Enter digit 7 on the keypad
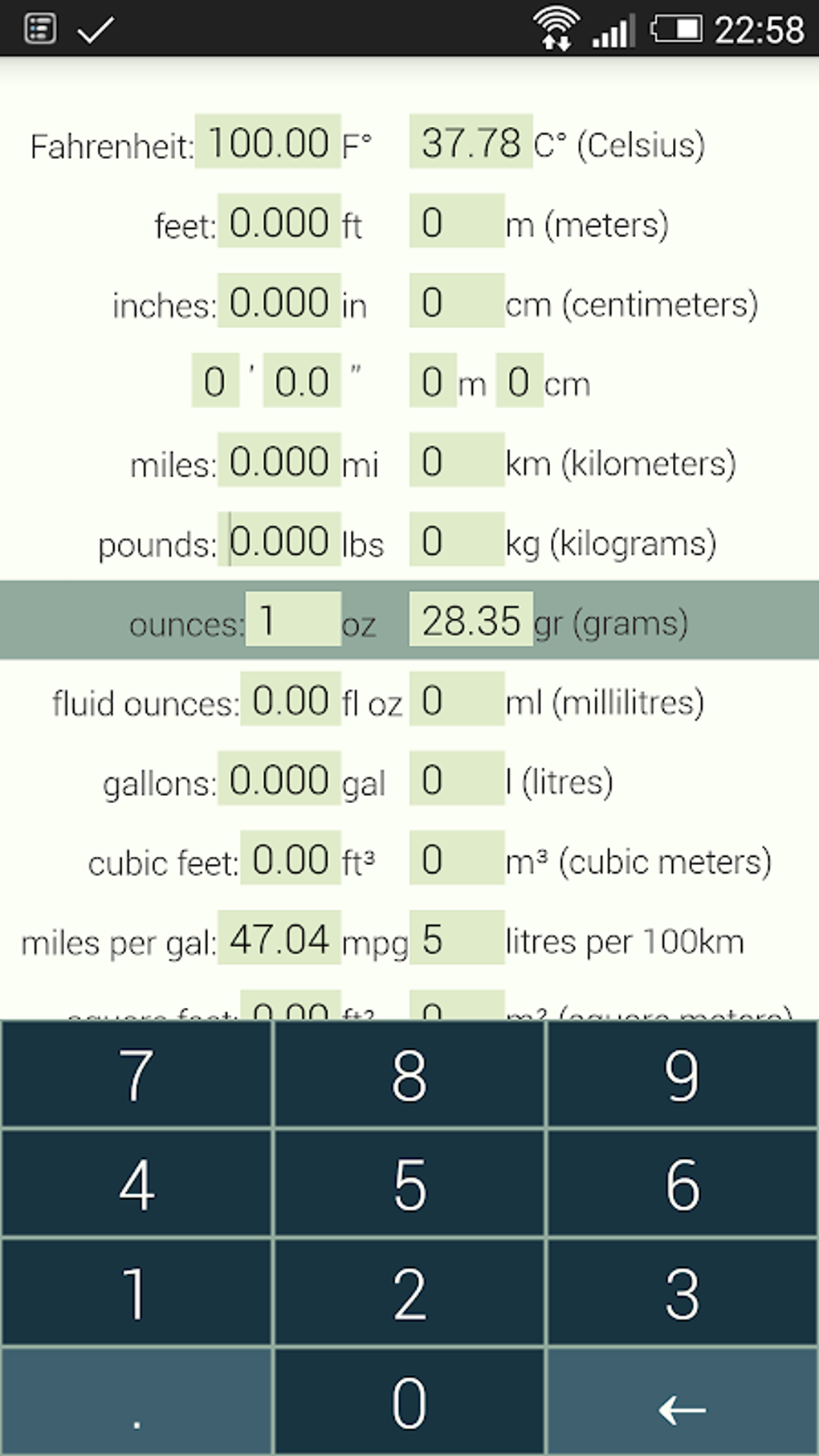The width and height of the screenshot is (819, 1456). 136,1075
